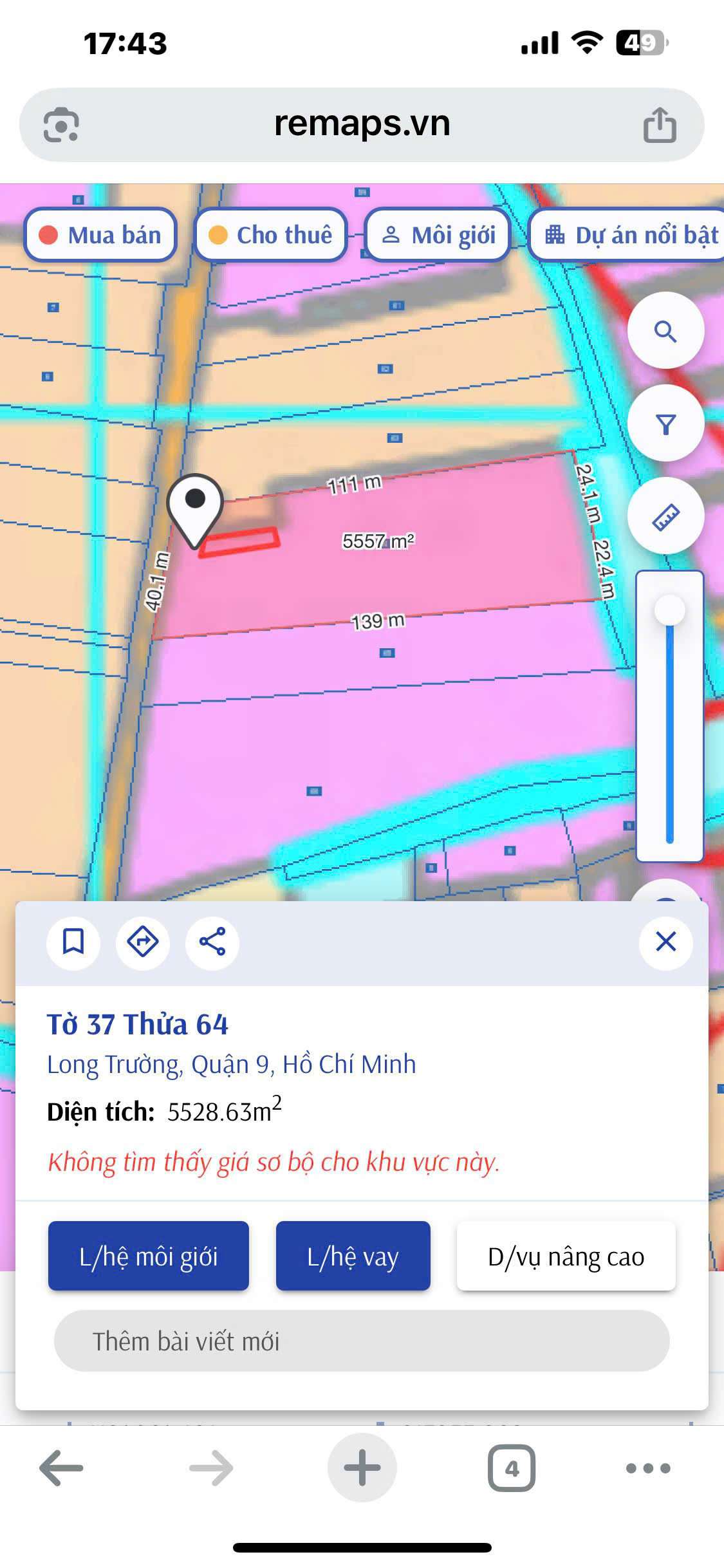Image resolution: width=724 pixels, height=1568 pixels.
Task: Open the browser more options menu
Action: 648,1468
